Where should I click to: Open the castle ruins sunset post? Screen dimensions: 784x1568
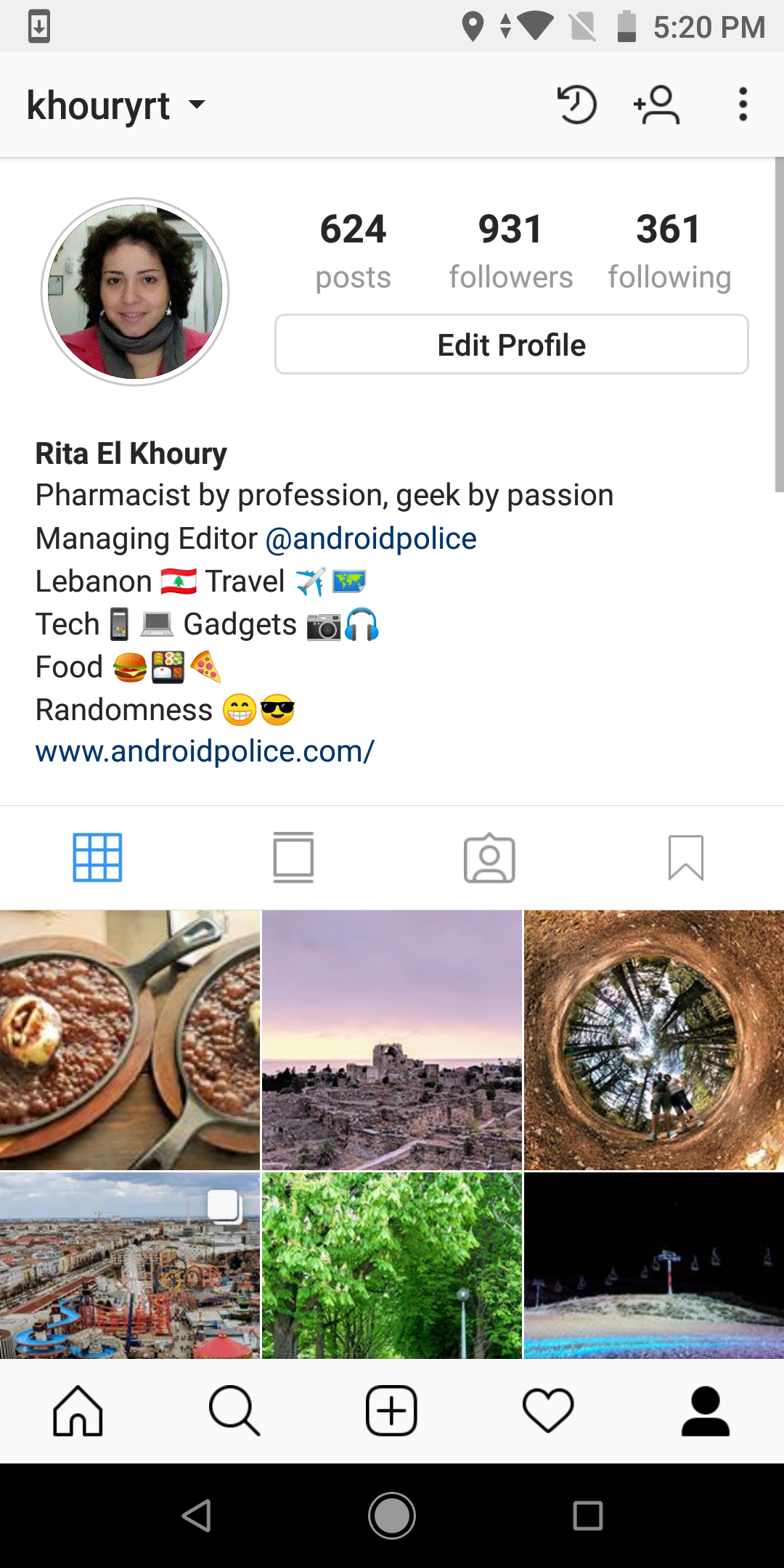pos(392,1040)
